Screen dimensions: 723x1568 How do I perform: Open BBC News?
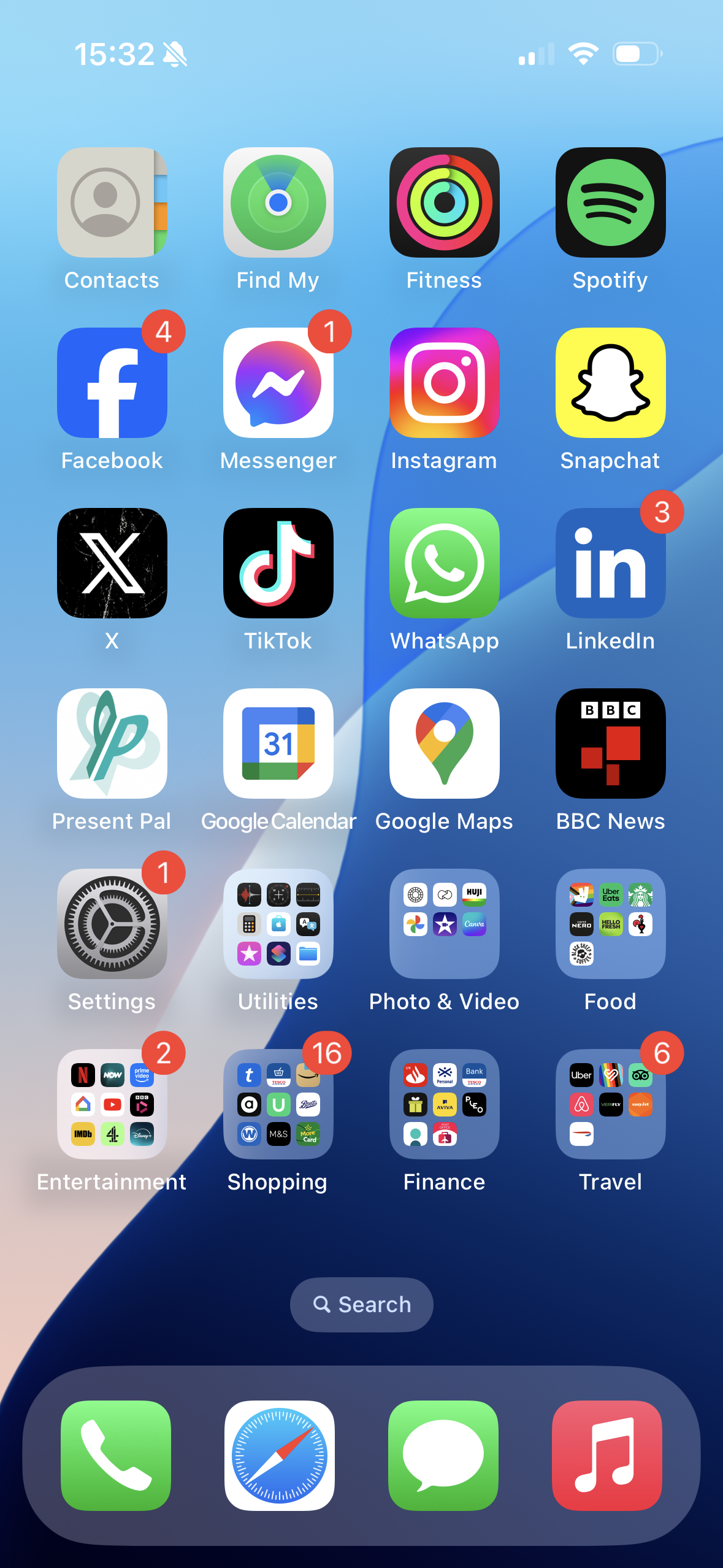(x=611, y=744)
